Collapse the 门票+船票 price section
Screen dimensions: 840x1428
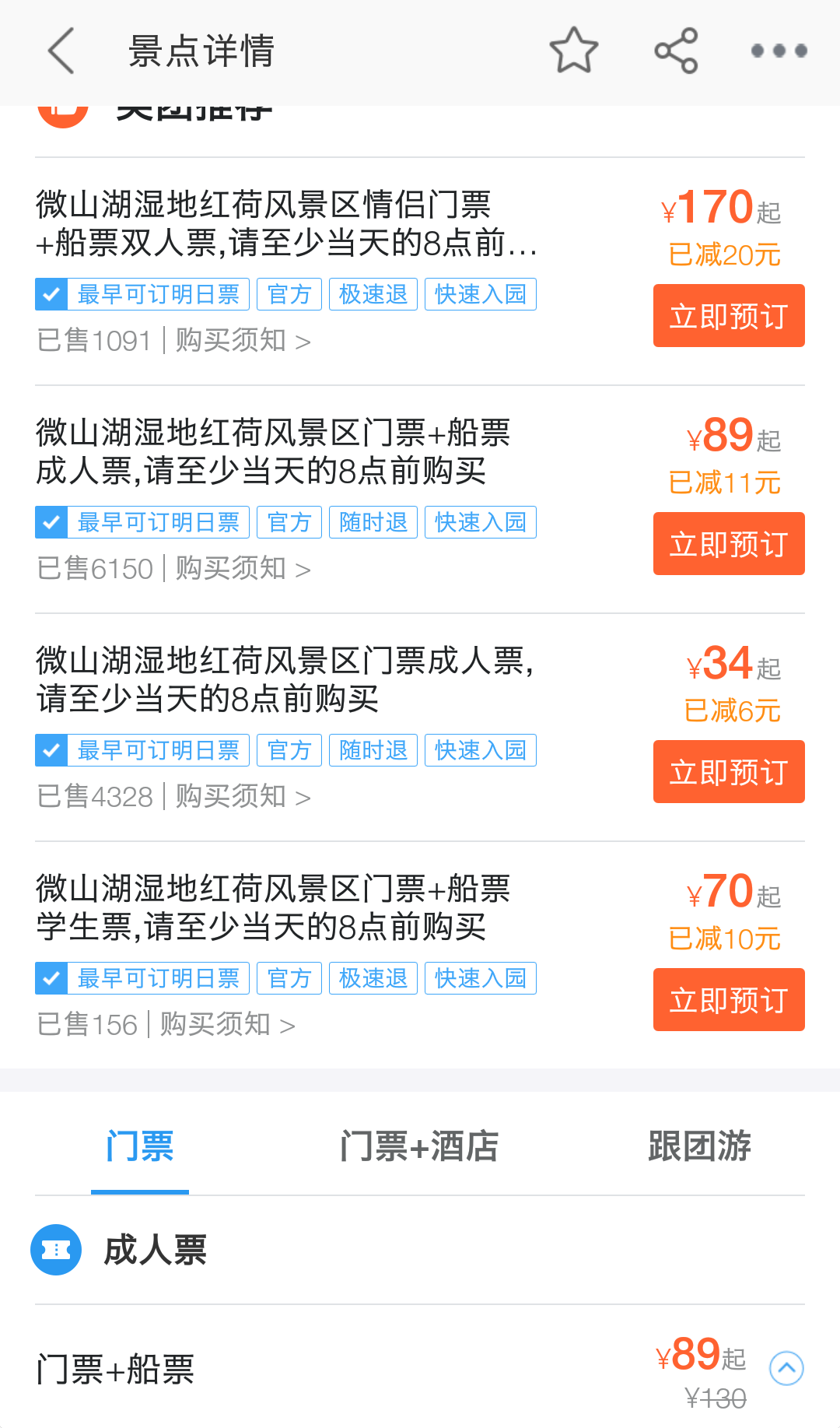click(786, 1367)
